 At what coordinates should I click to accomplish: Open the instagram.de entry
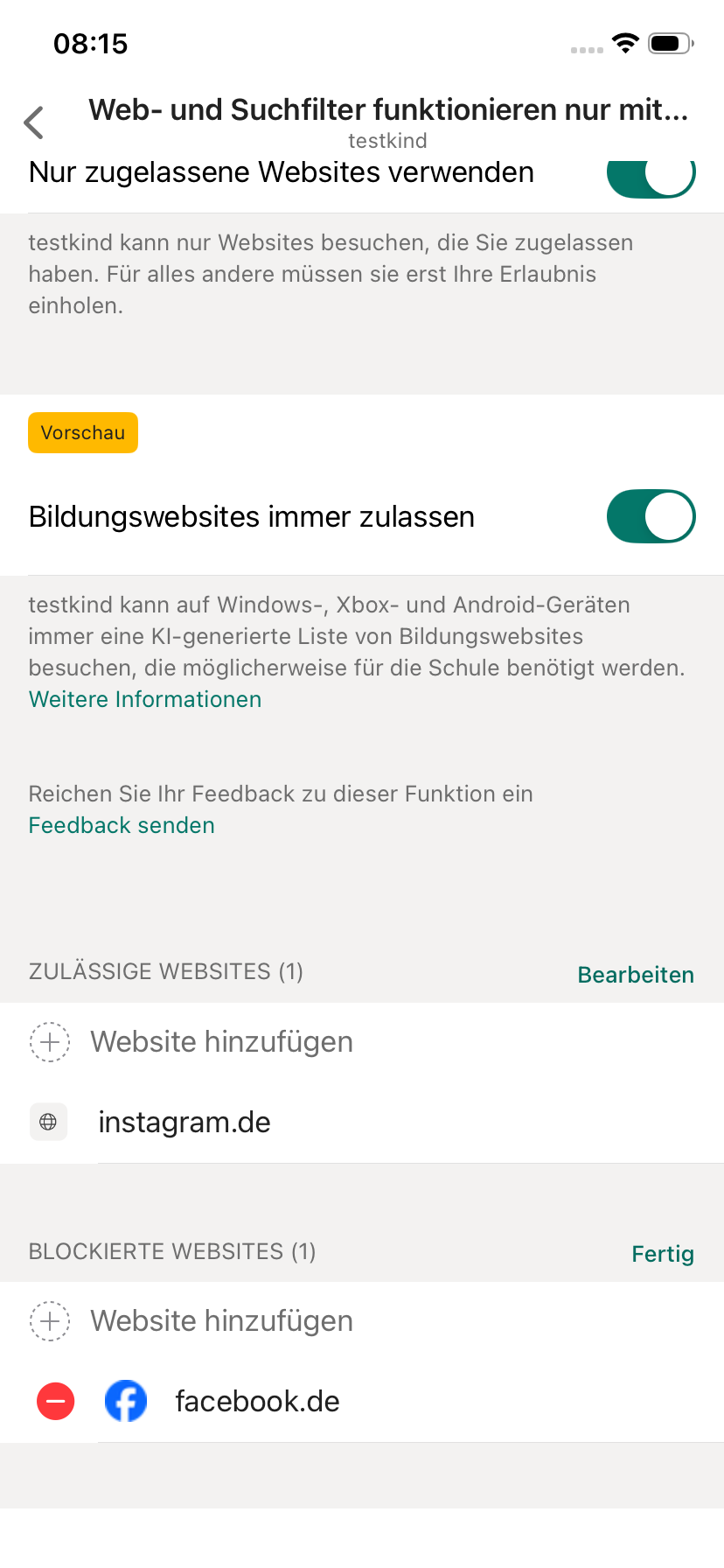pyautogui.click(x=184, y=1122)
